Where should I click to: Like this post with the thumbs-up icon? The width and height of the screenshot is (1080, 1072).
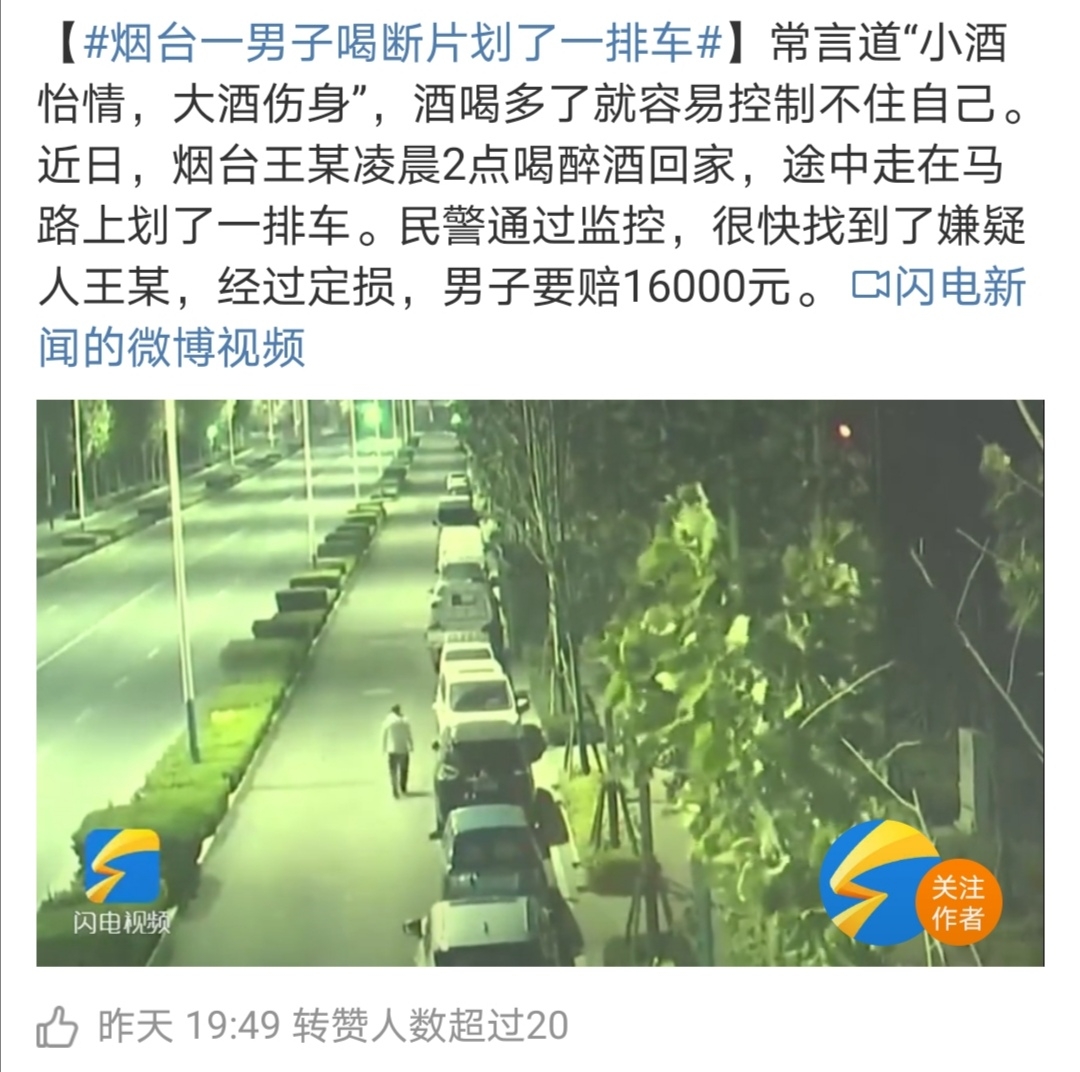(x=57, y=1026)
